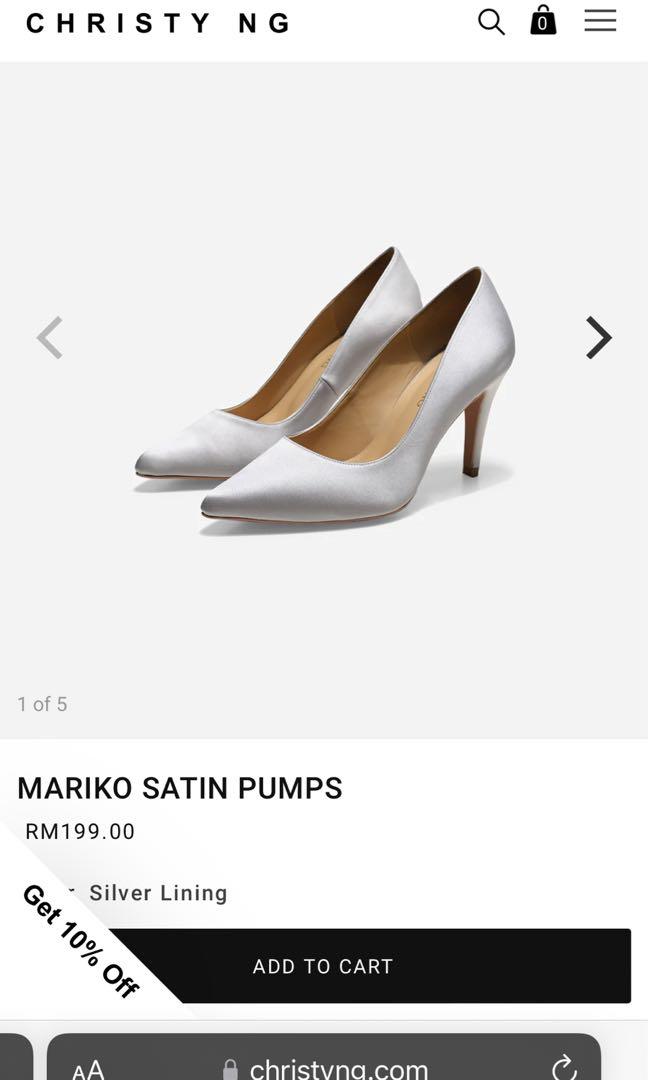Open the search magnifier icon
648x1080 pixels.
coord(491,21)
